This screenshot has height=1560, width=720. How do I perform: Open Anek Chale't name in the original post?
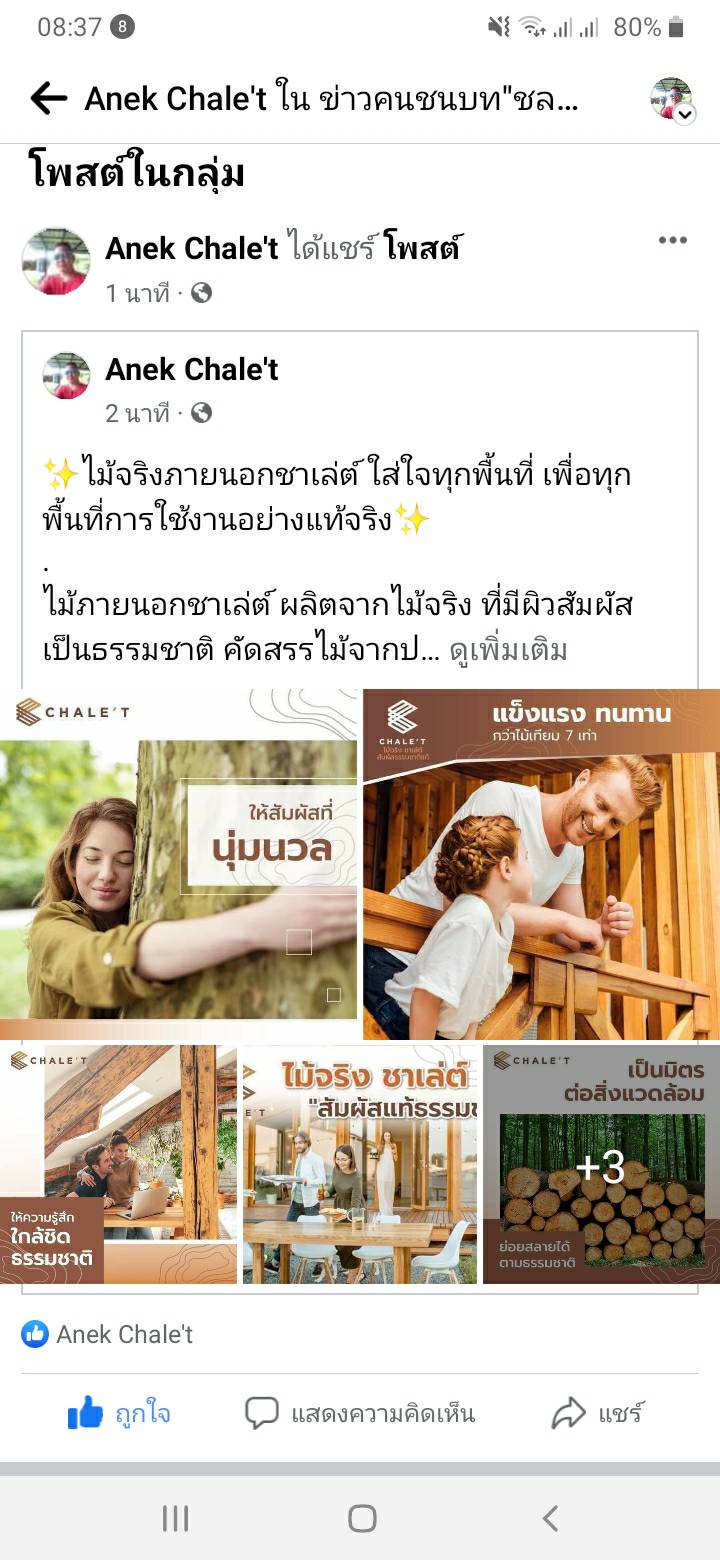(x=191, y=369)
